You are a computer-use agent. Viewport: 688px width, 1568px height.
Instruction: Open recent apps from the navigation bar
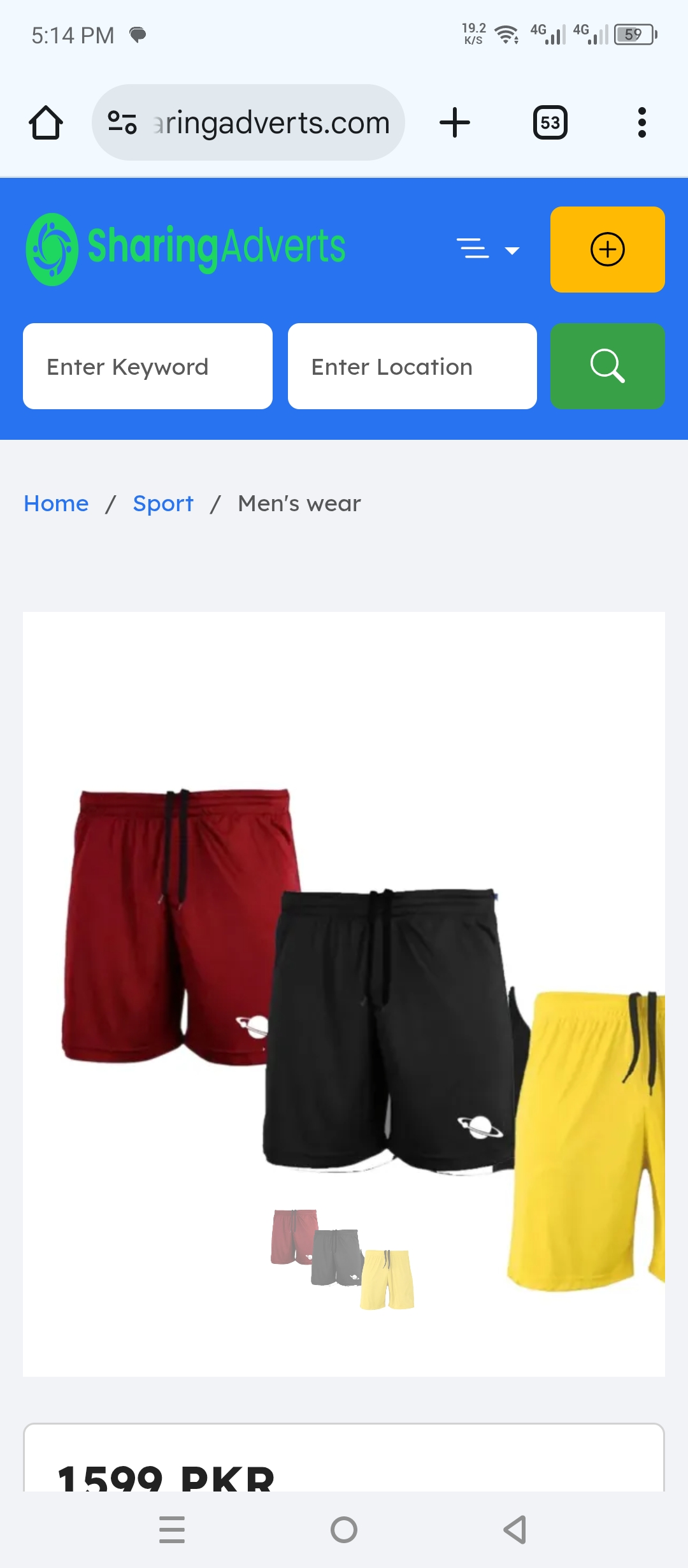(172, 1530)
